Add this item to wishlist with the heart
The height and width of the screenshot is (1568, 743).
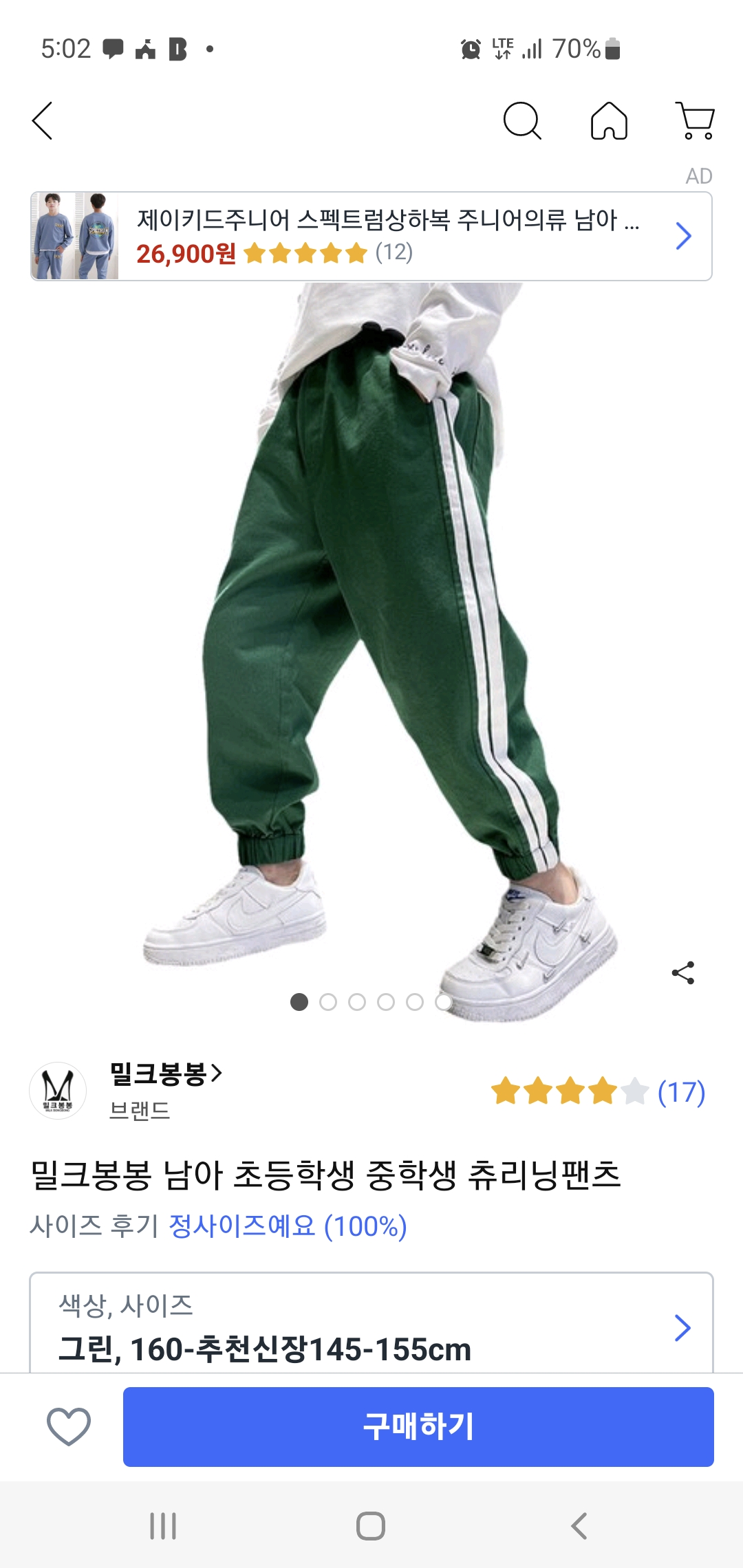click(69, 1426)
